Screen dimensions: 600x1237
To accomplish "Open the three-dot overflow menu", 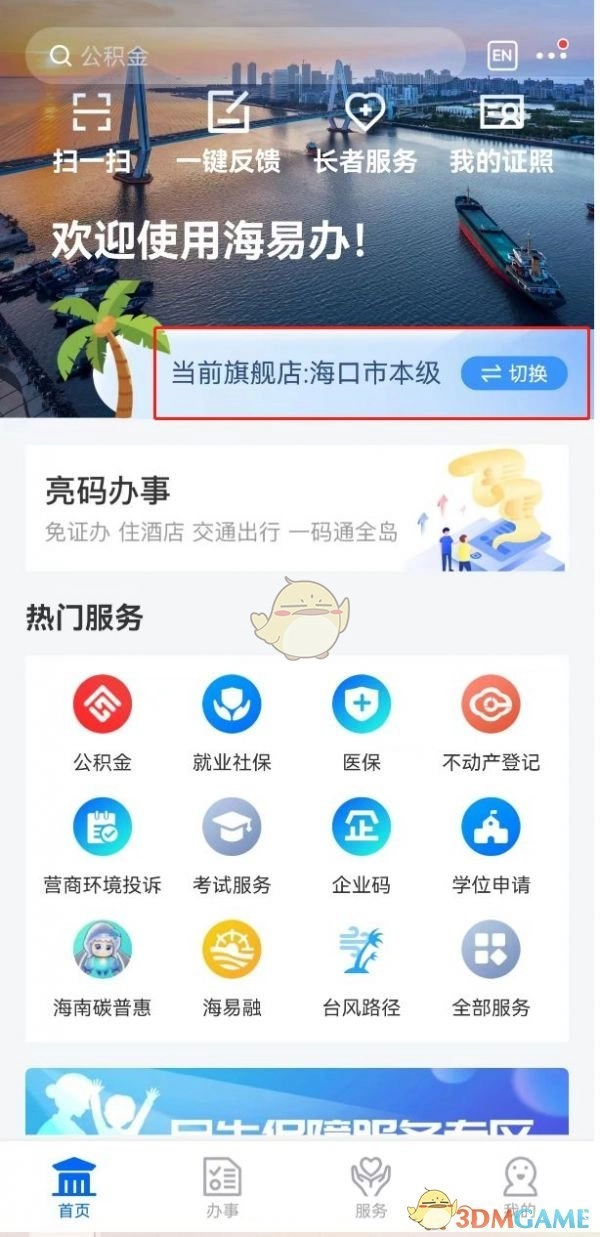I will coord(551,55).
